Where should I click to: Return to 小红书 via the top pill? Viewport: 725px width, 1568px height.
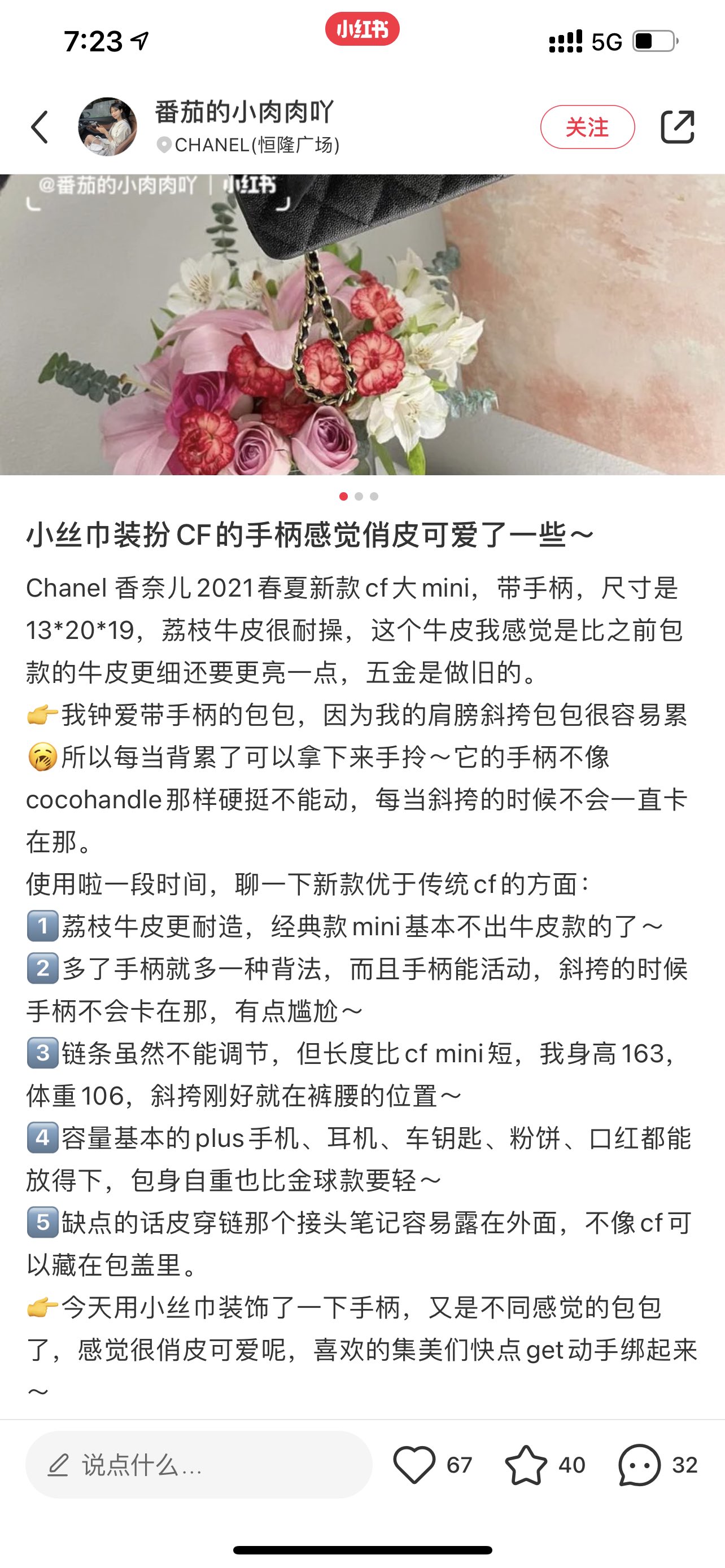click(362, 29)
